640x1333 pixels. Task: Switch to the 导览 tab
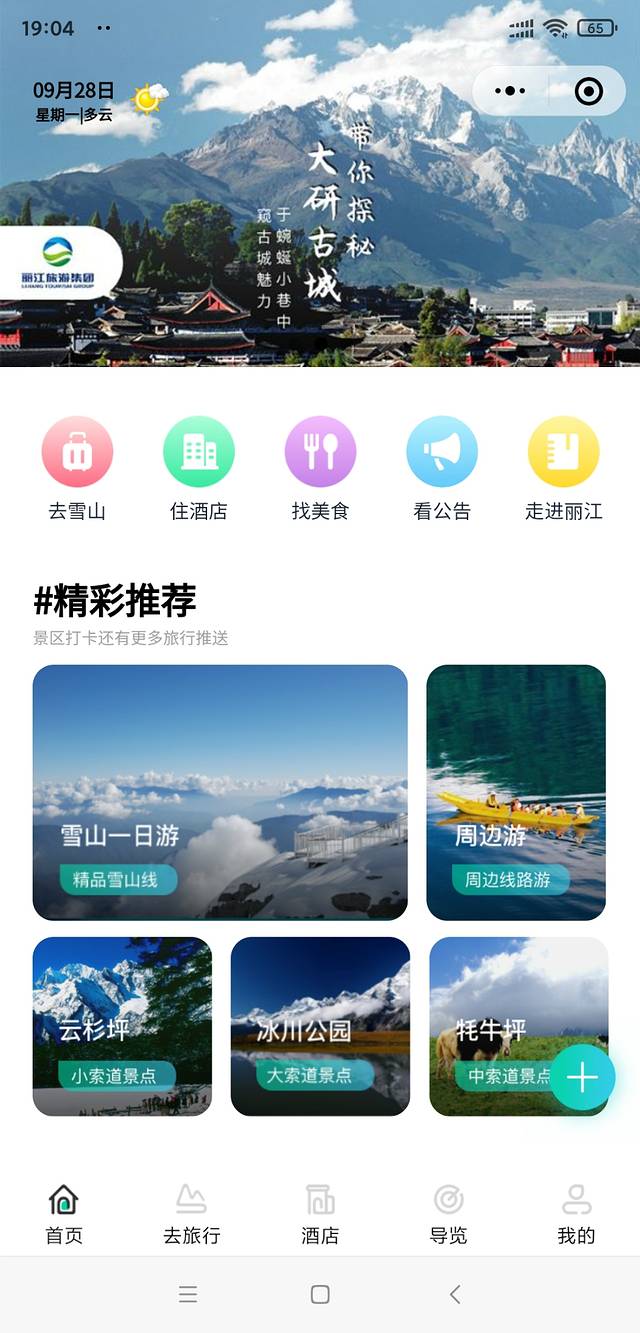coord(448,1214)
